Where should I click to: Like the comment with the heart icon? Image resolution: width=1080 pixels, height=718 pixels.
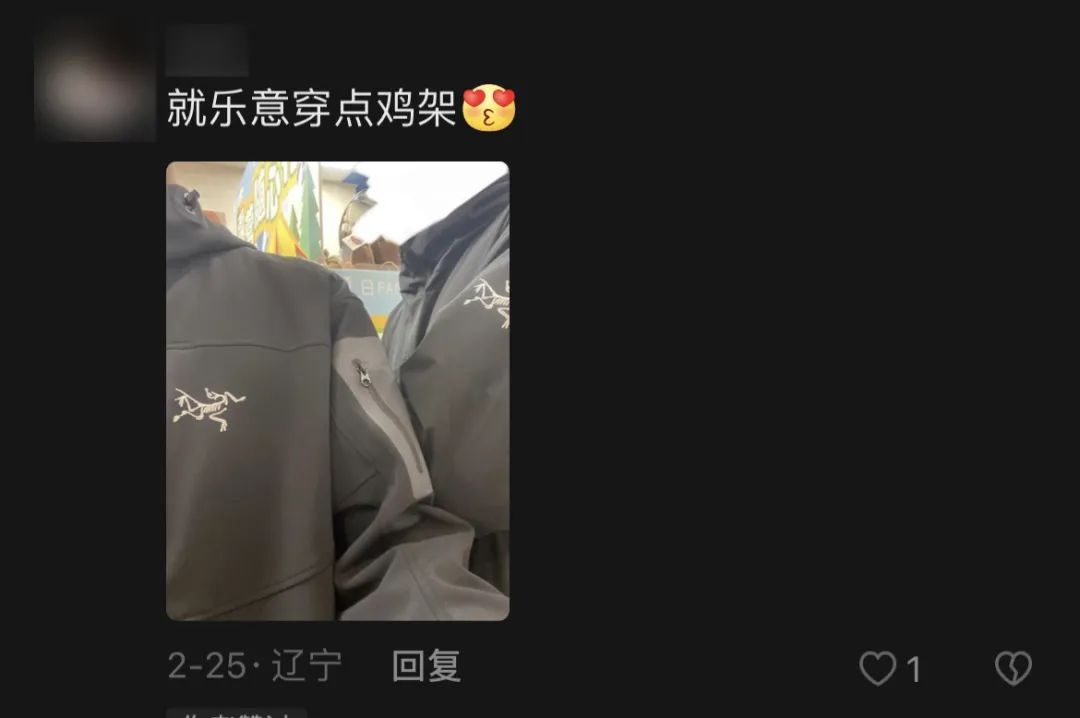878,668
